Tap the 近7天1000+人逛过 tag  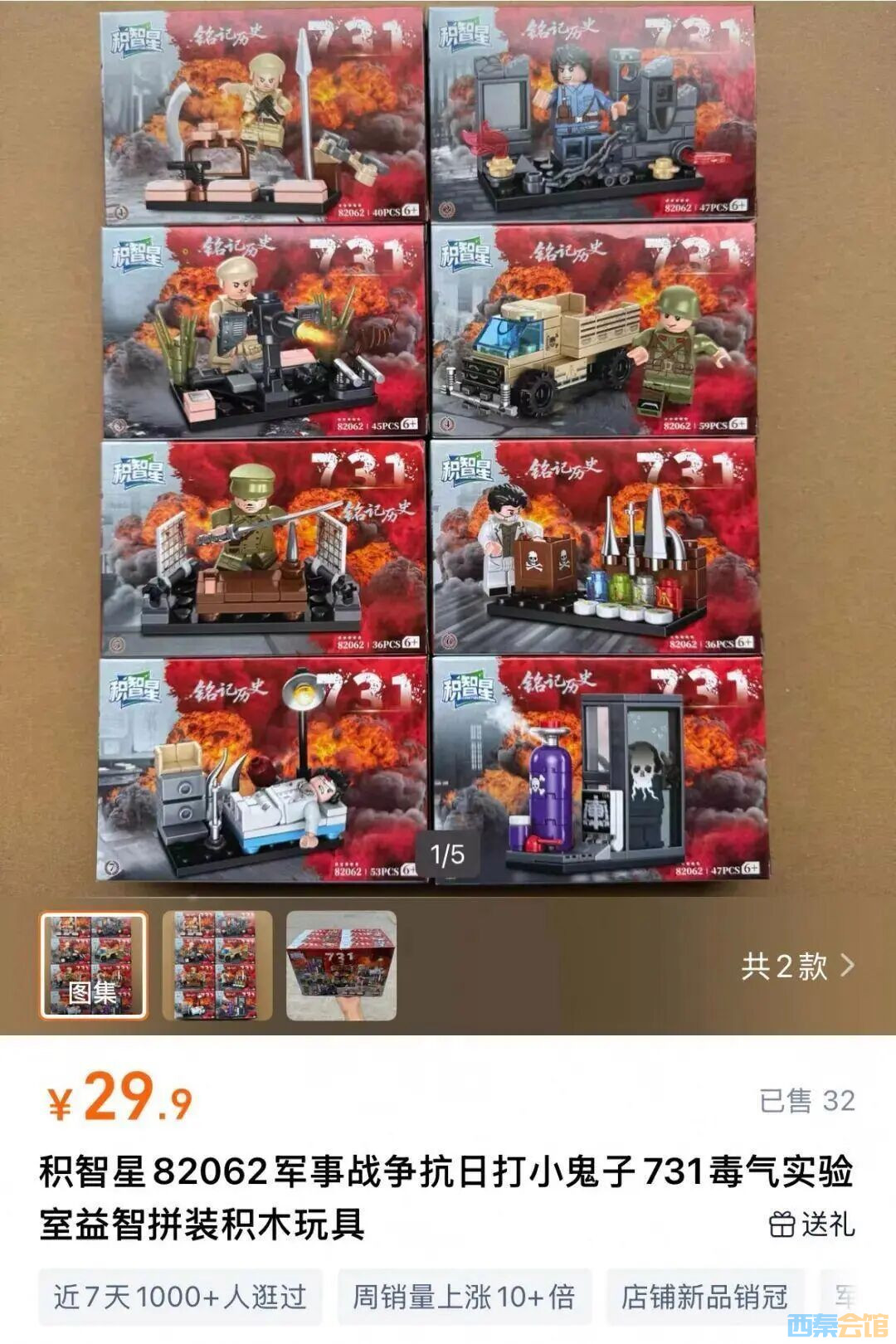tap(180, 1297)
